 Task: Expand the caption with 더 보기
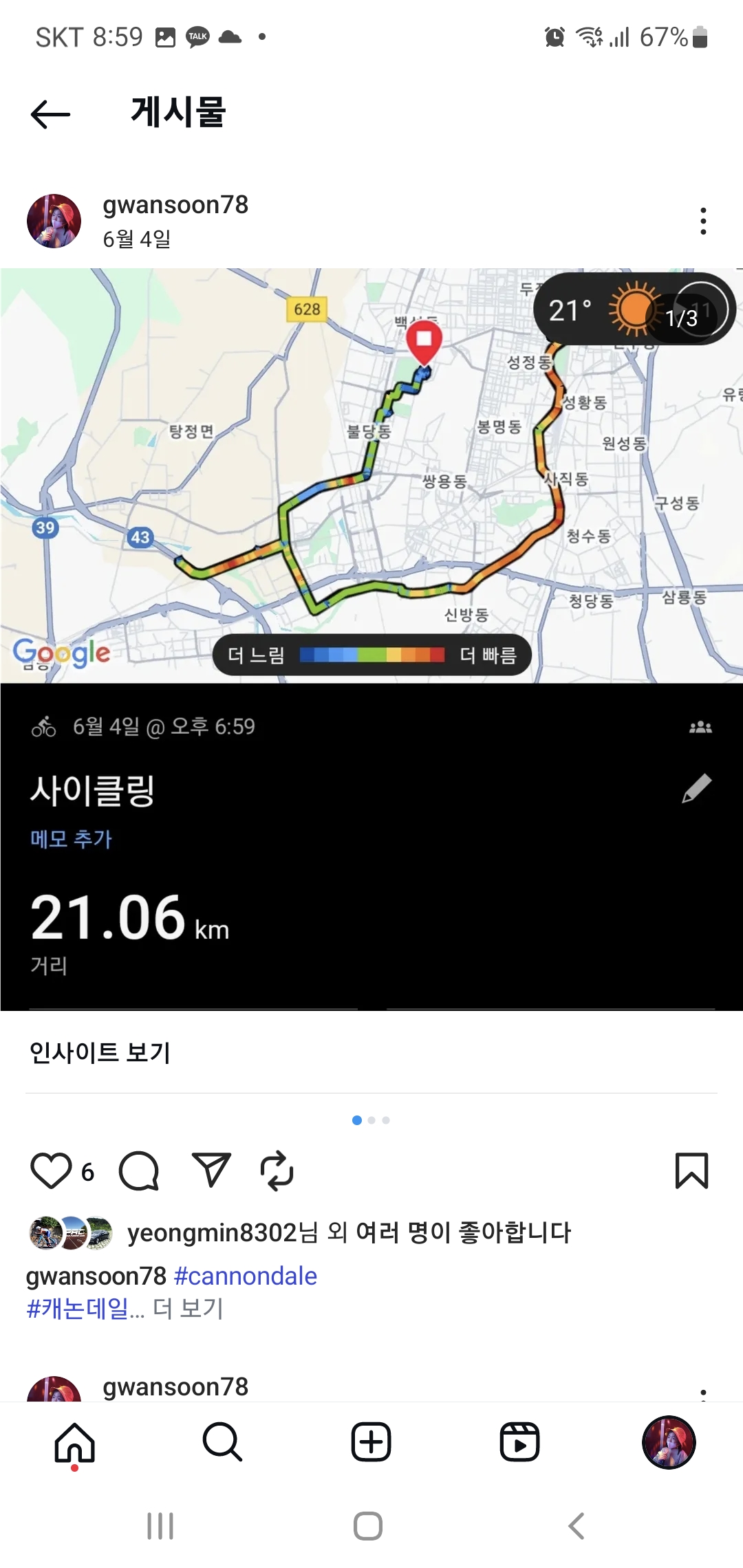188,1308
